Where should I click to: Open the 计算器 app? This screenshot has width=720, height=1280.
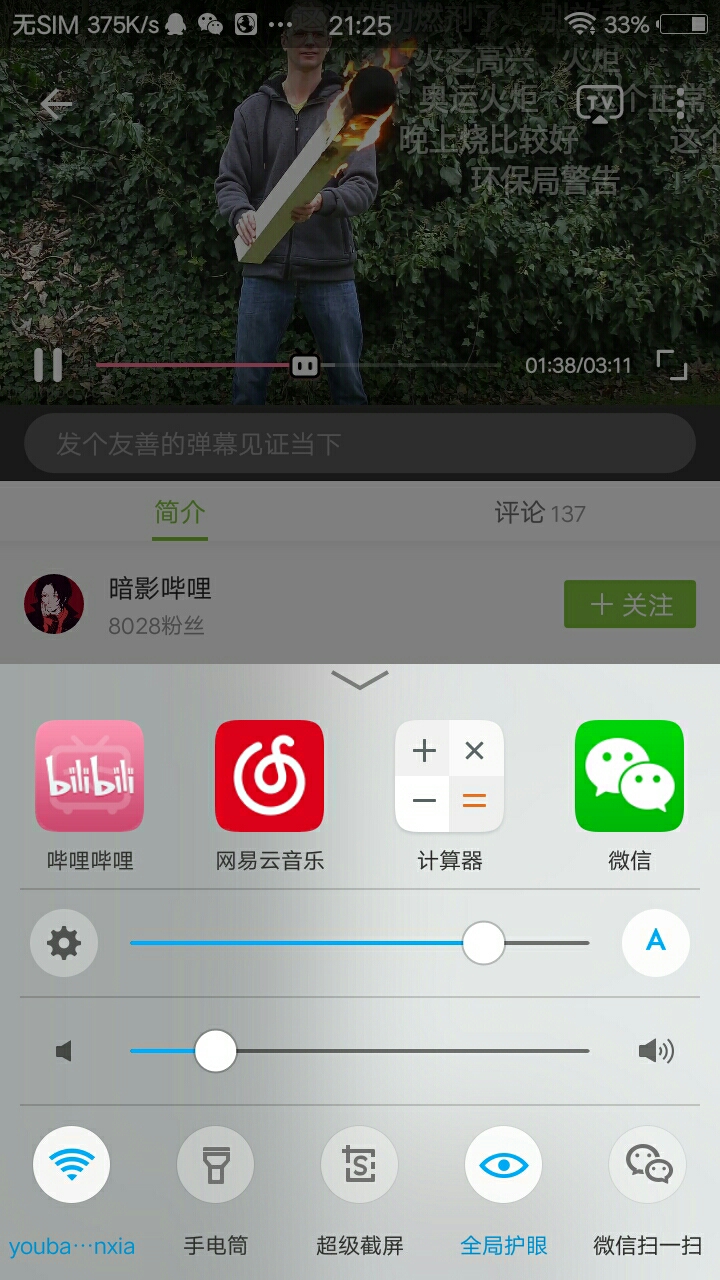(x=450, y=776)
